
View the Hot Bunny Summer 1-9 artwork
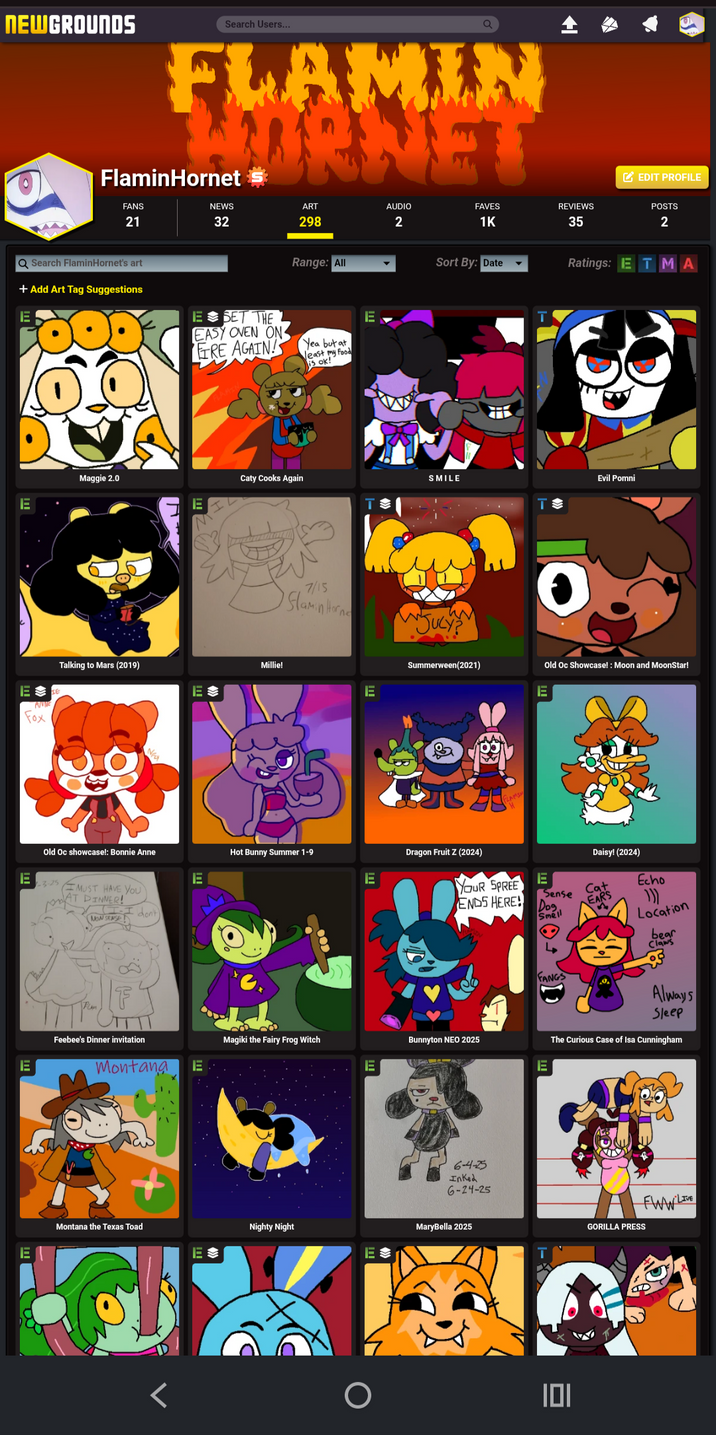coord(271,764)
